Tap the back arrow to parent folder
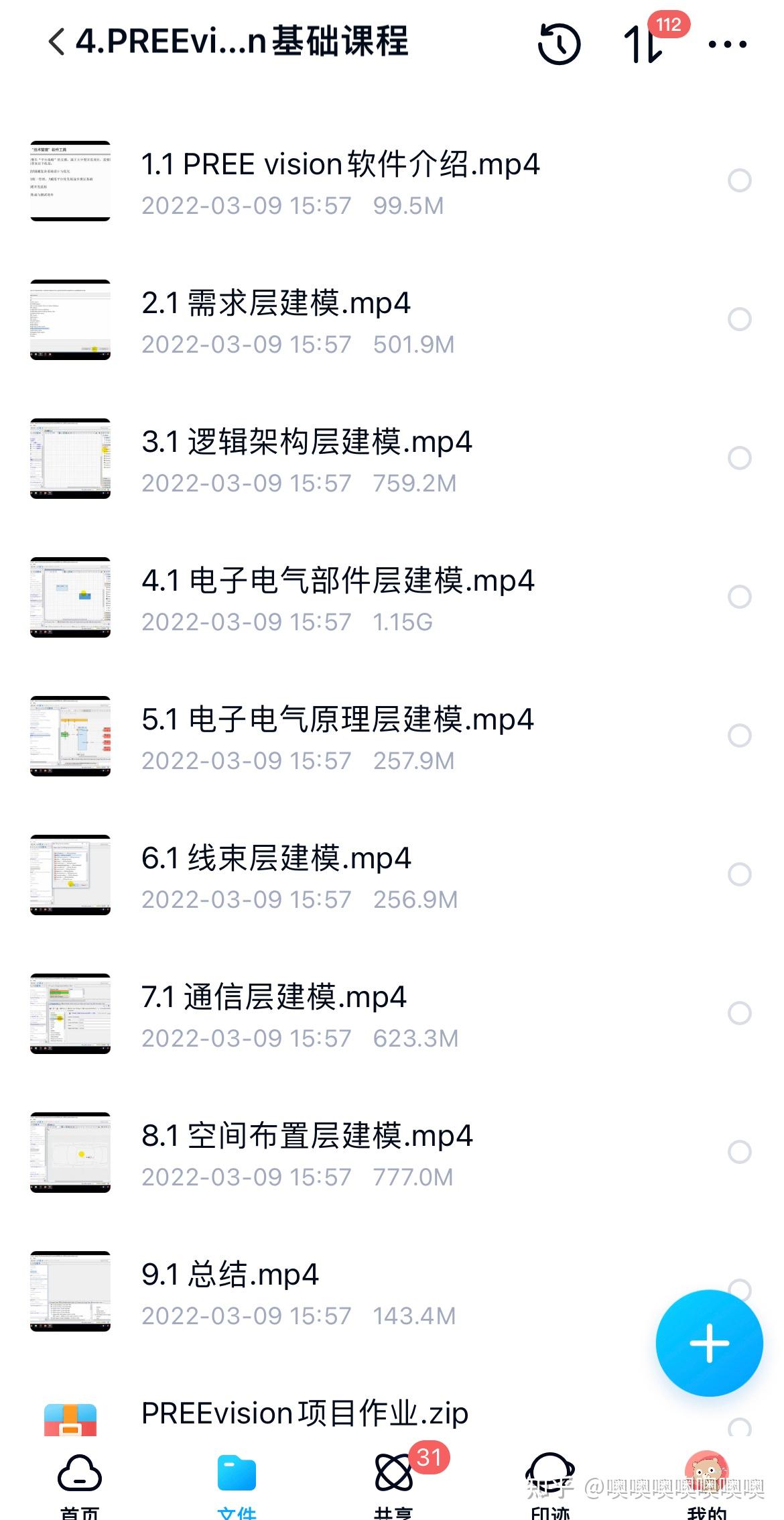Screen dimensions: 784x1520 (56, 42)
